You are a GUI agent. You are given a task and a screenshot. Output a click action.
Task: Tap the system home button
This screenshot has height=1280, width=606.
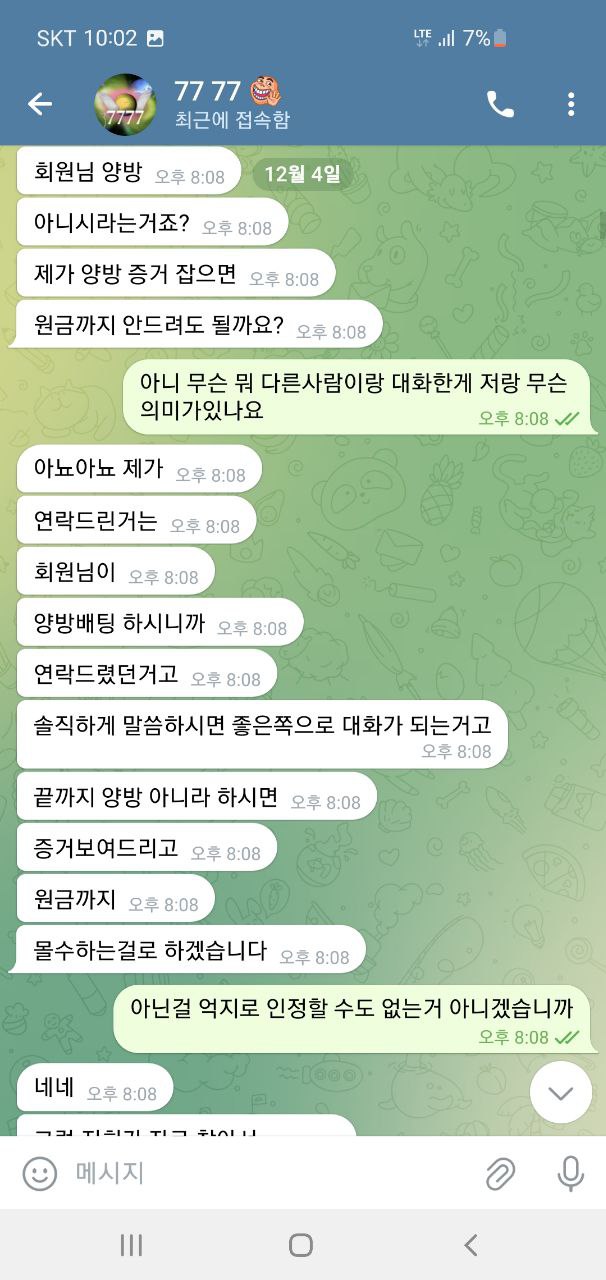coord(301,1245)
